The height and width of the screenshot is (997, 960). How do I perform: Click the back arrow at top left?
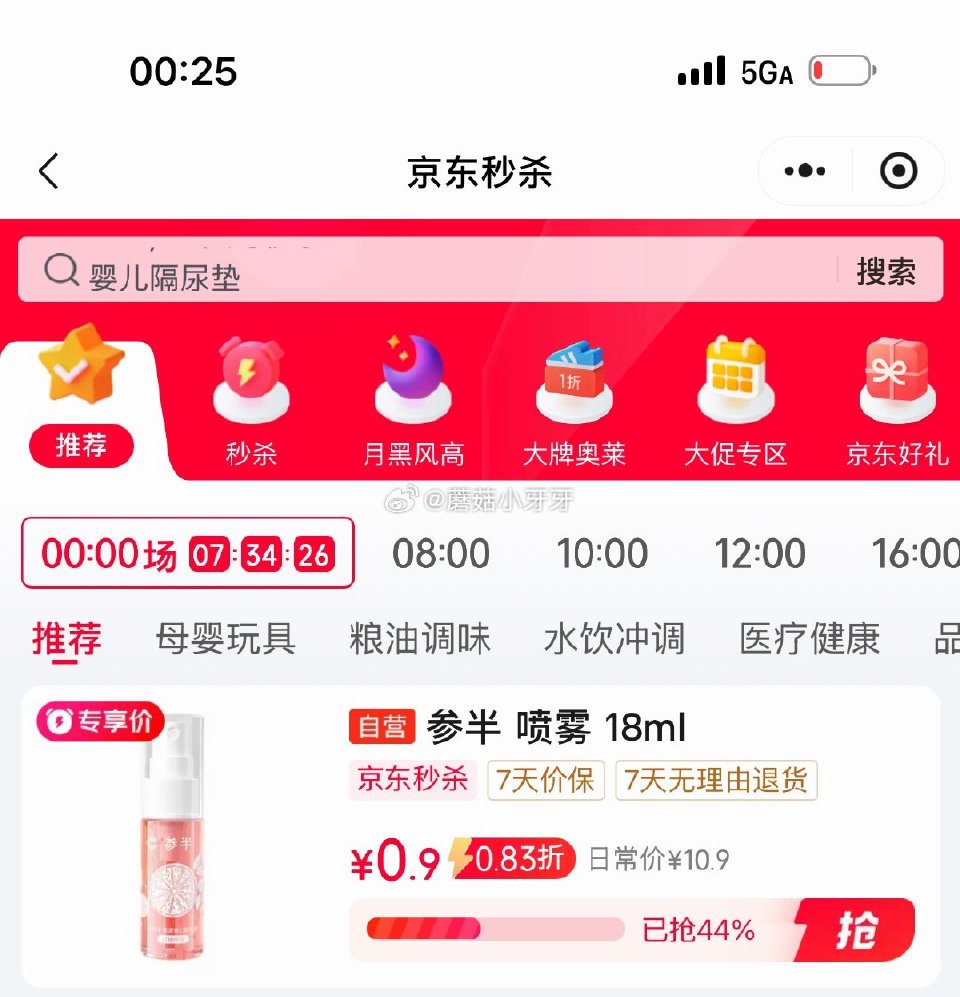(47, 171)
